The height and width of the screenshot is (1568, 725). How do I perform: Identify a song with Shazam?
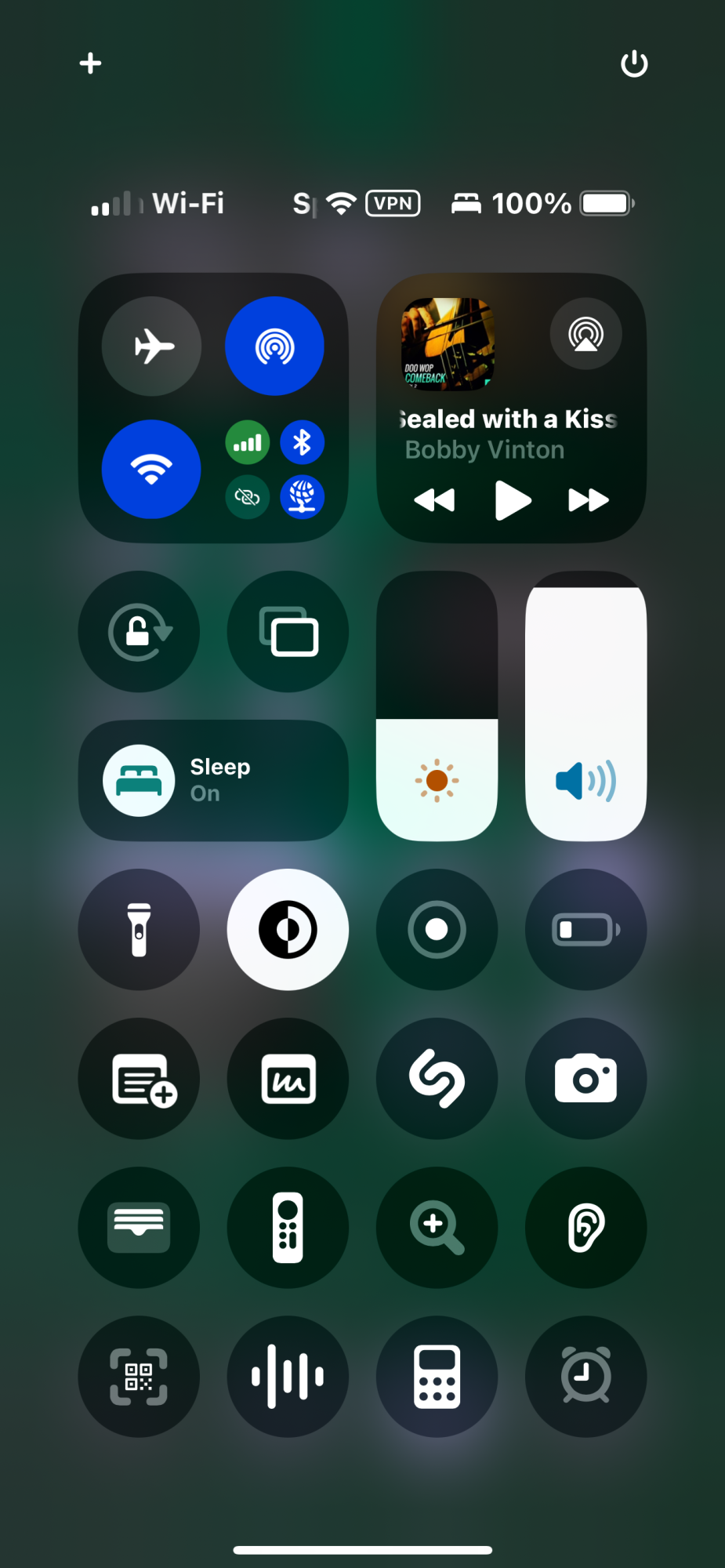tap(437, 1079)
